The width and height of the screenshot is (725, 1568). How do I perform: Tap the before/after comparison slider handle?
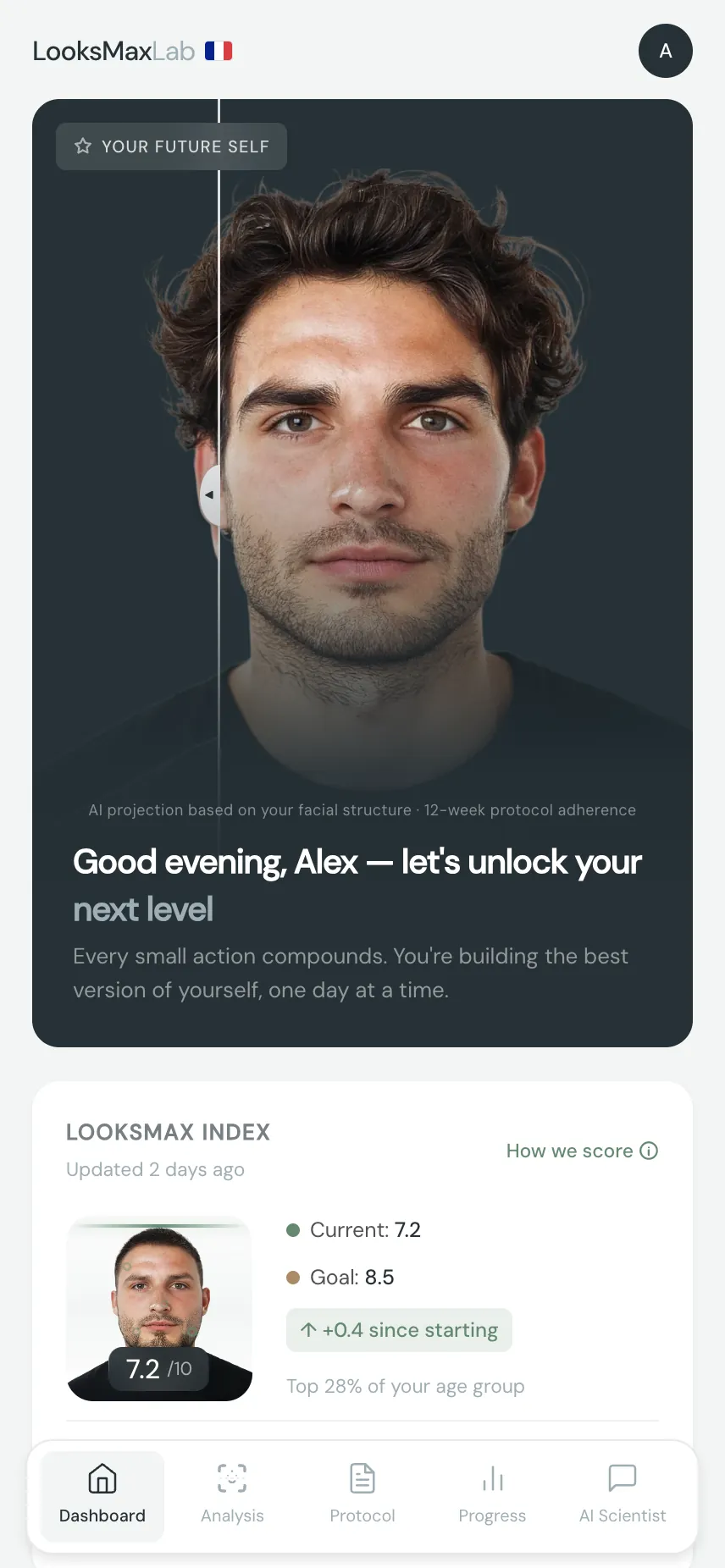210,495
